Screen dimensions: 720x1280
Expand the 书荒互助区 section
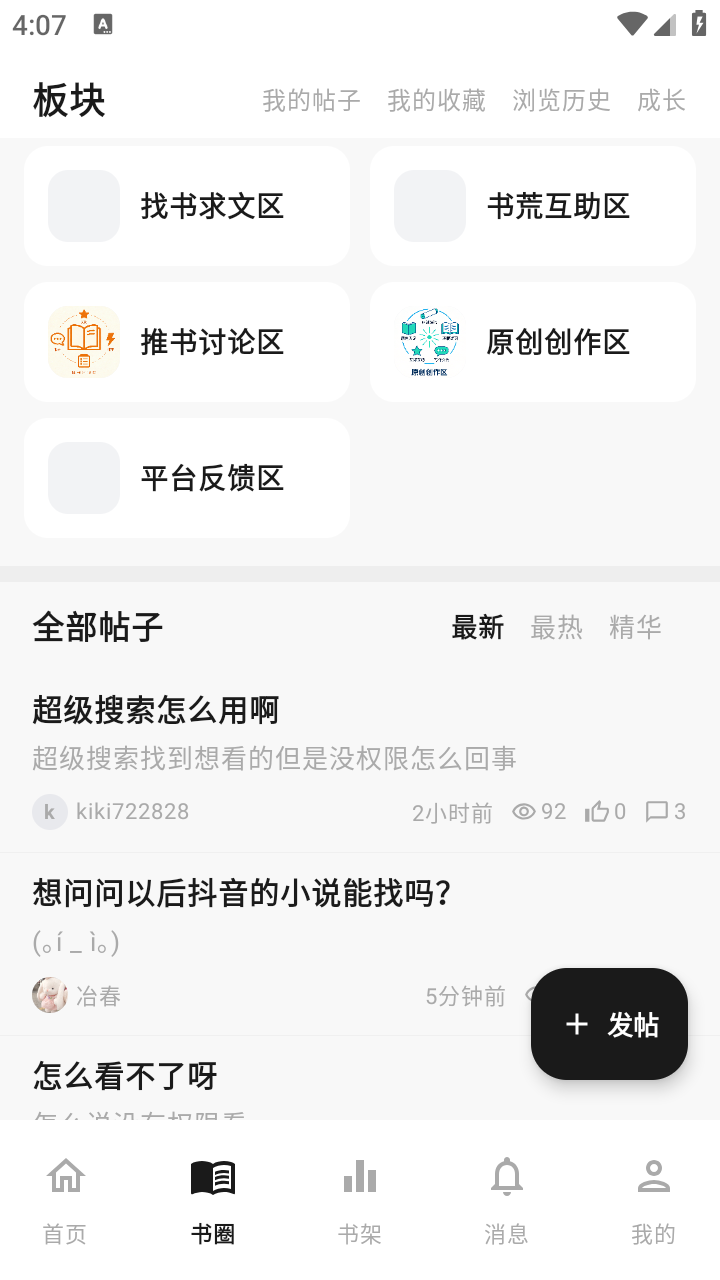pyautogui.click(x=532, y=206)
